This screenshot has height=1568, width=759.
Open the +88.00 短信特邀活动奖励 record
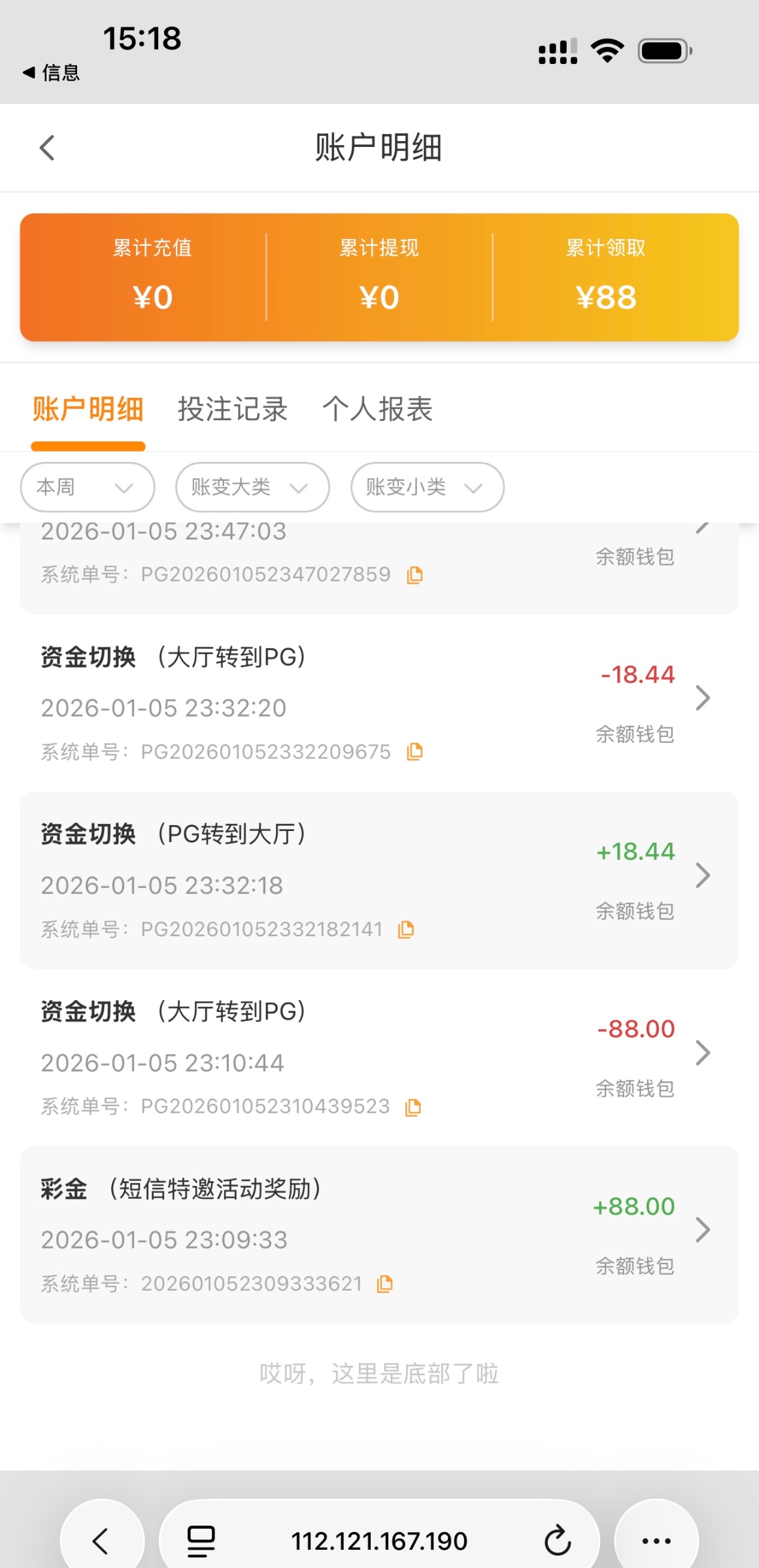(x=702, y=1230)
